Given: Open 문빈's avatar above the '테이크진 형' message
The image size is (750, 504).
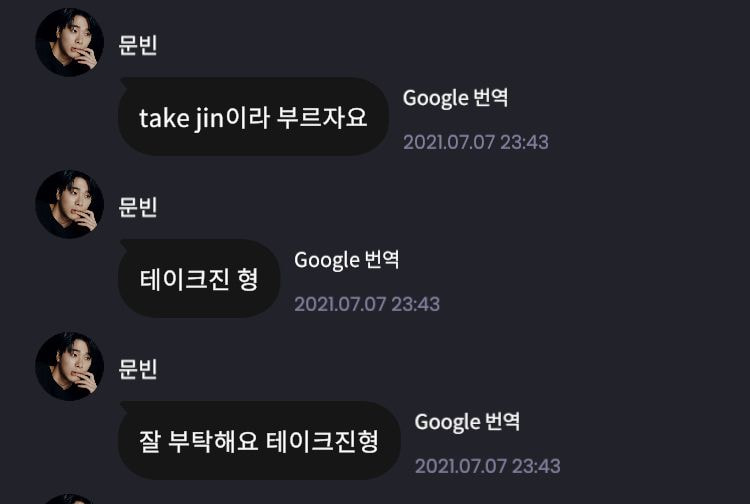Looking at the screenshot, I should click(x=70, y=205).
